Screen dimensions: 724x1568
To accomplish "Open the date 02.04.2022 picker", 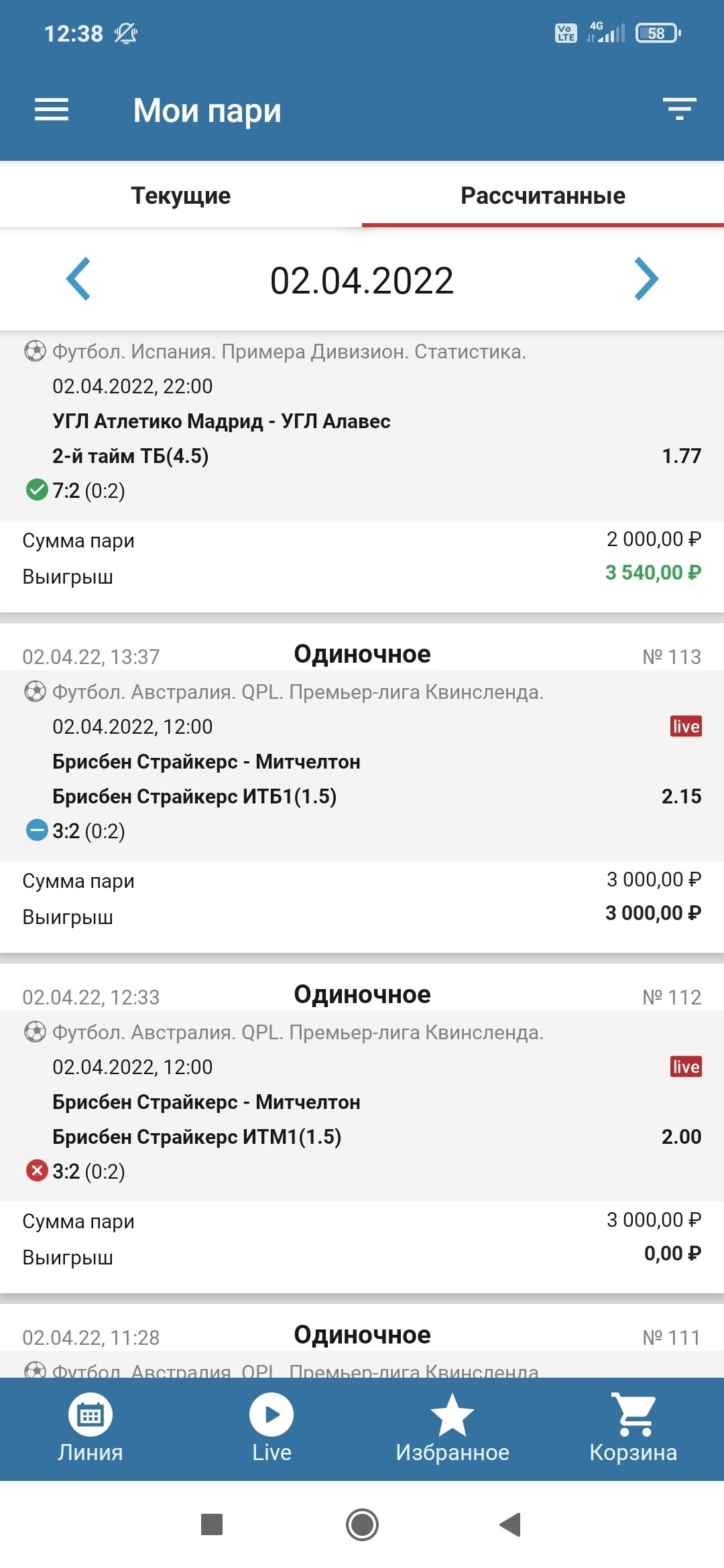I will (362, 281).
